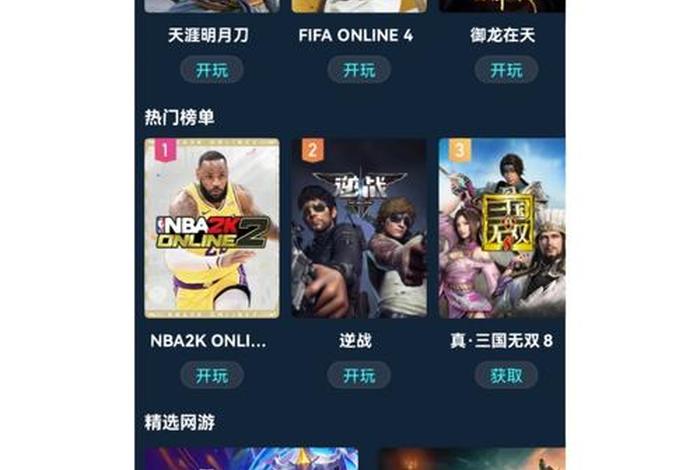Open the 真·三国无双 8 game card
700x470 pixels.
[x=502, y=228]
